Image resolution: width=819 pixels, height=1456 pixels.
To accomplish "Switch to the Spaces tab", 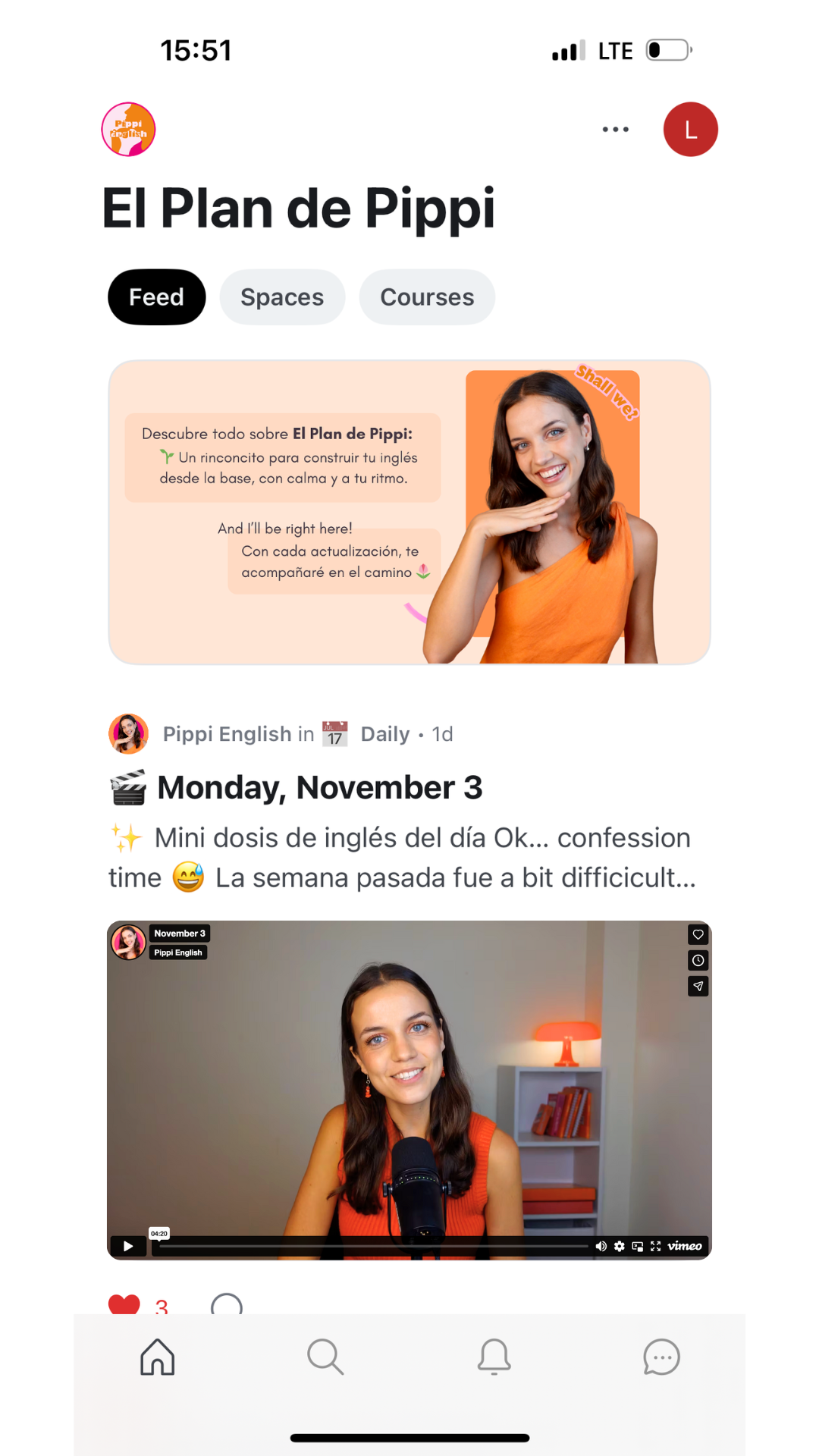I will [282, 297].
